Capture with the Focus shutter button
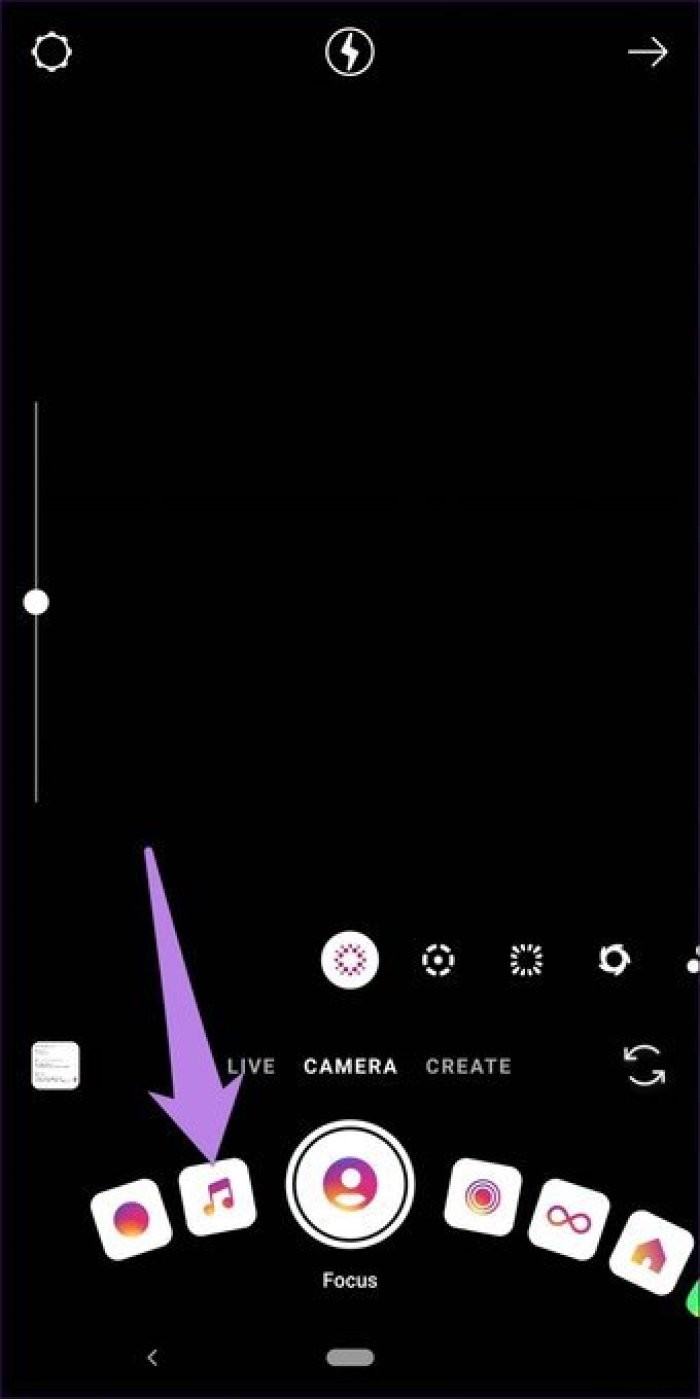The width and height of the screenshot is (700, 1399). click(350, 1183)
